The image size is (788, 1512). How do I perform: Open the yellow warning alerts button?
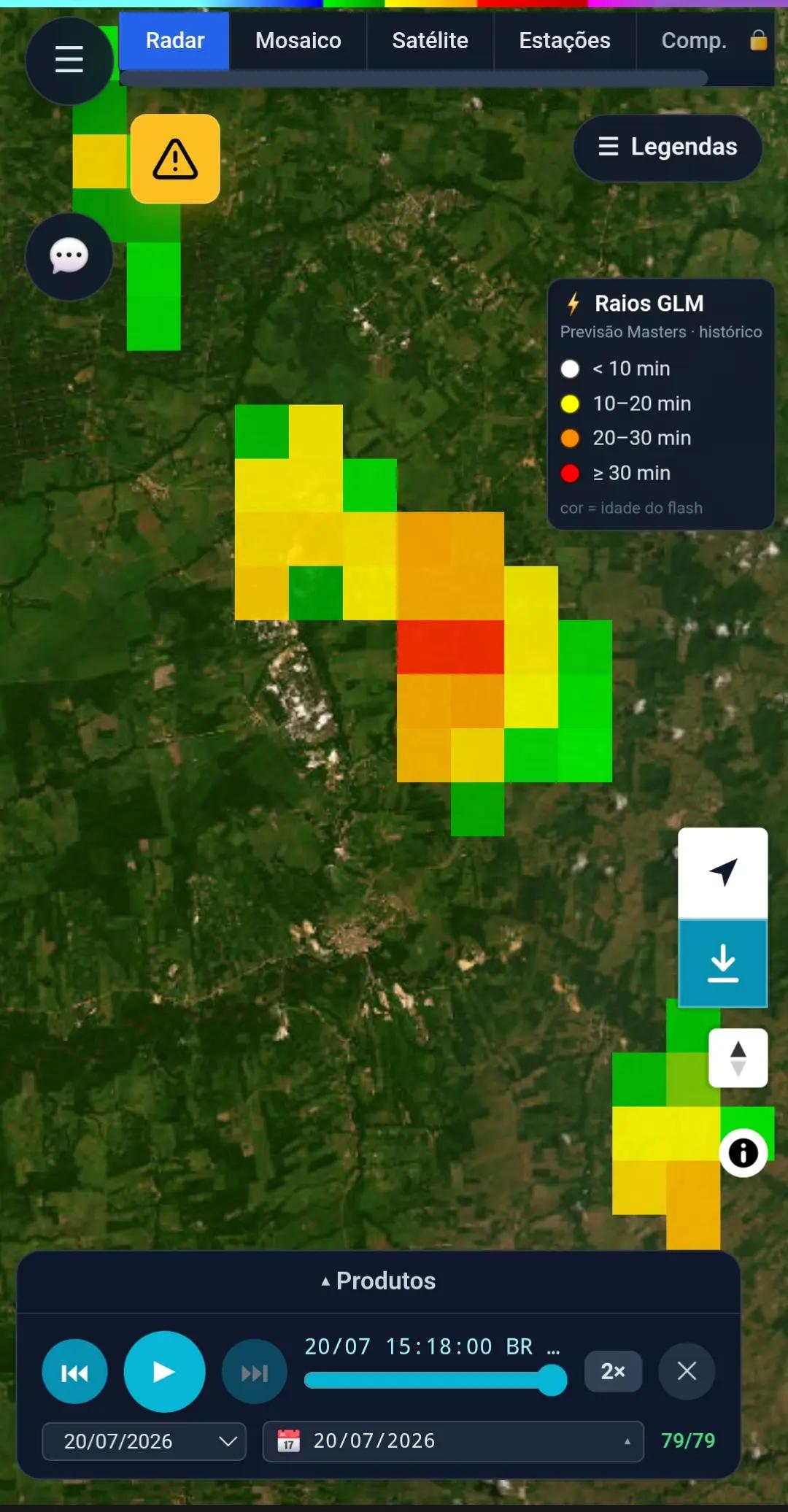(175, 159)
